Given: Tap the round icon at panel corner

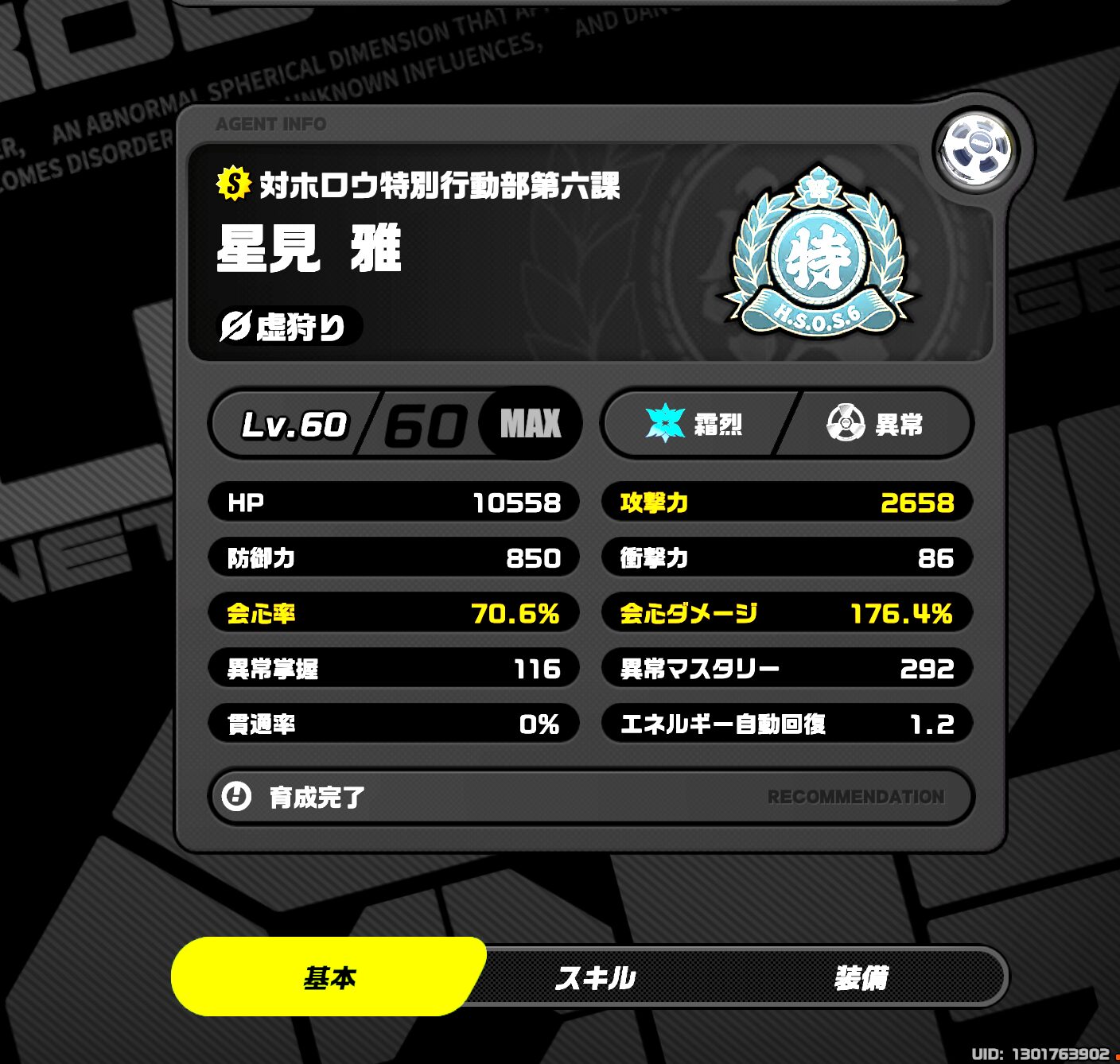Looking at the screenshot, I should click(x=976, y=149).
